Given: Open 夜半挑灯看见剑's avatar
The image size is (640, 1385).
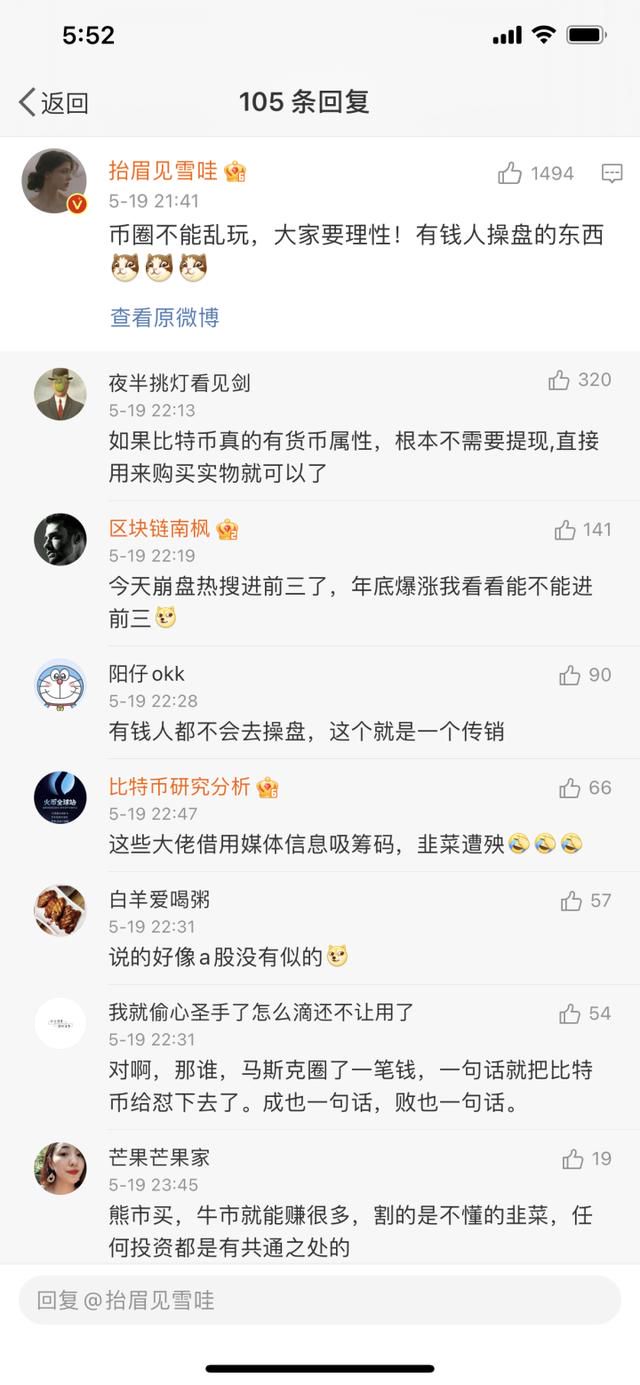Looking at the screenshot, I should (60, 394).
